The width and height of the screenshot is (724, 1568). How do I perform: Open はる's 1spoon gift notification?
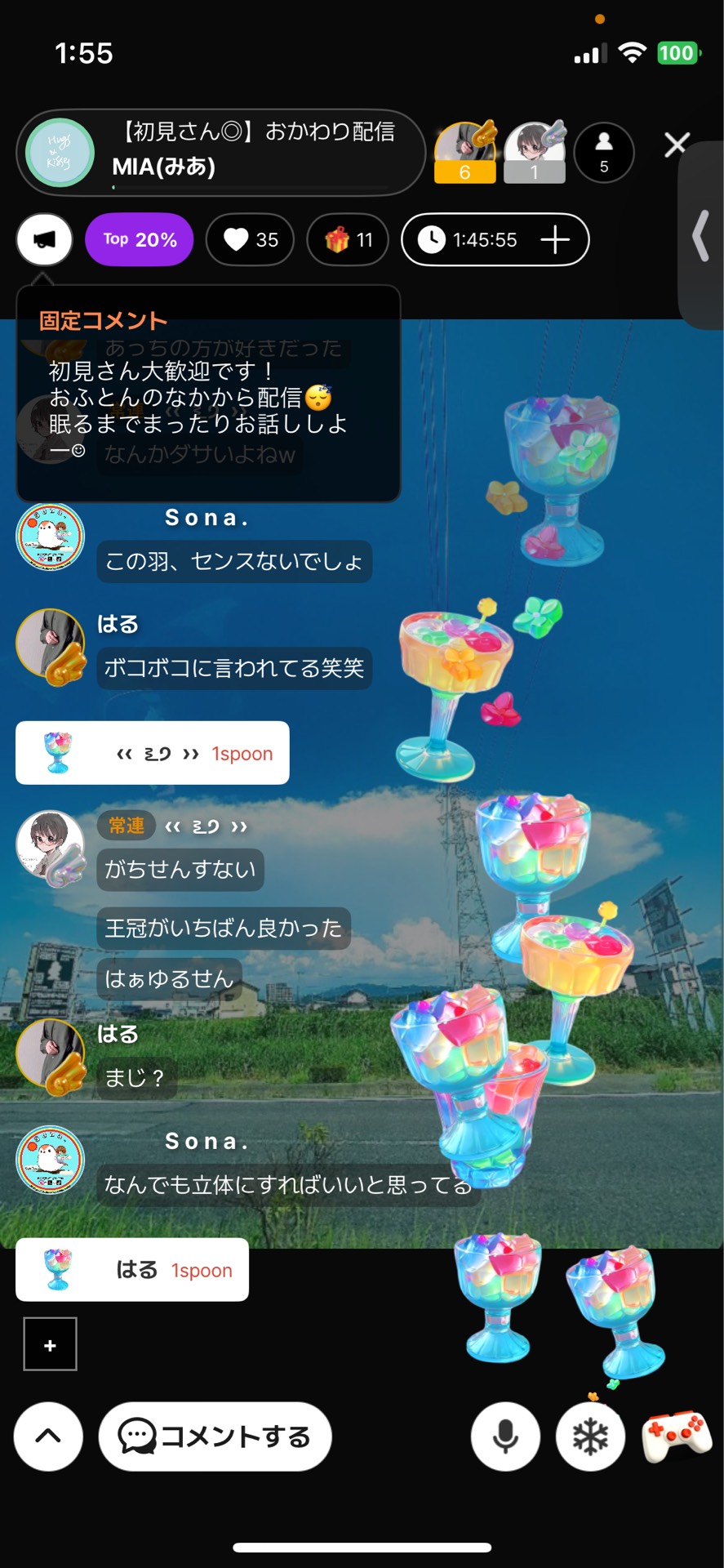click(133, 1270)
